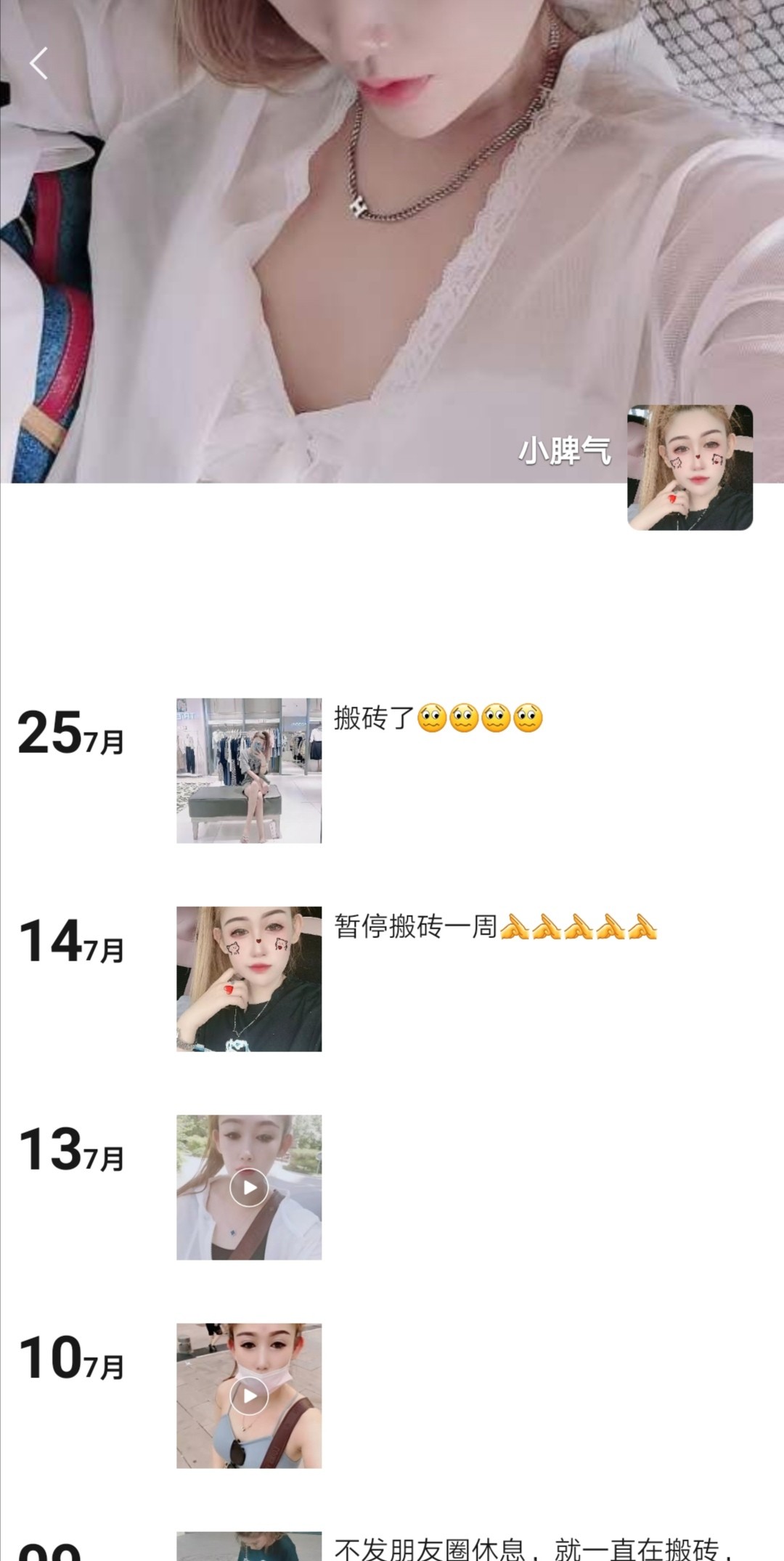This screenshot has width=784, height=1561.
Task: Play the 13 July video post
Action: (249, 1187)
